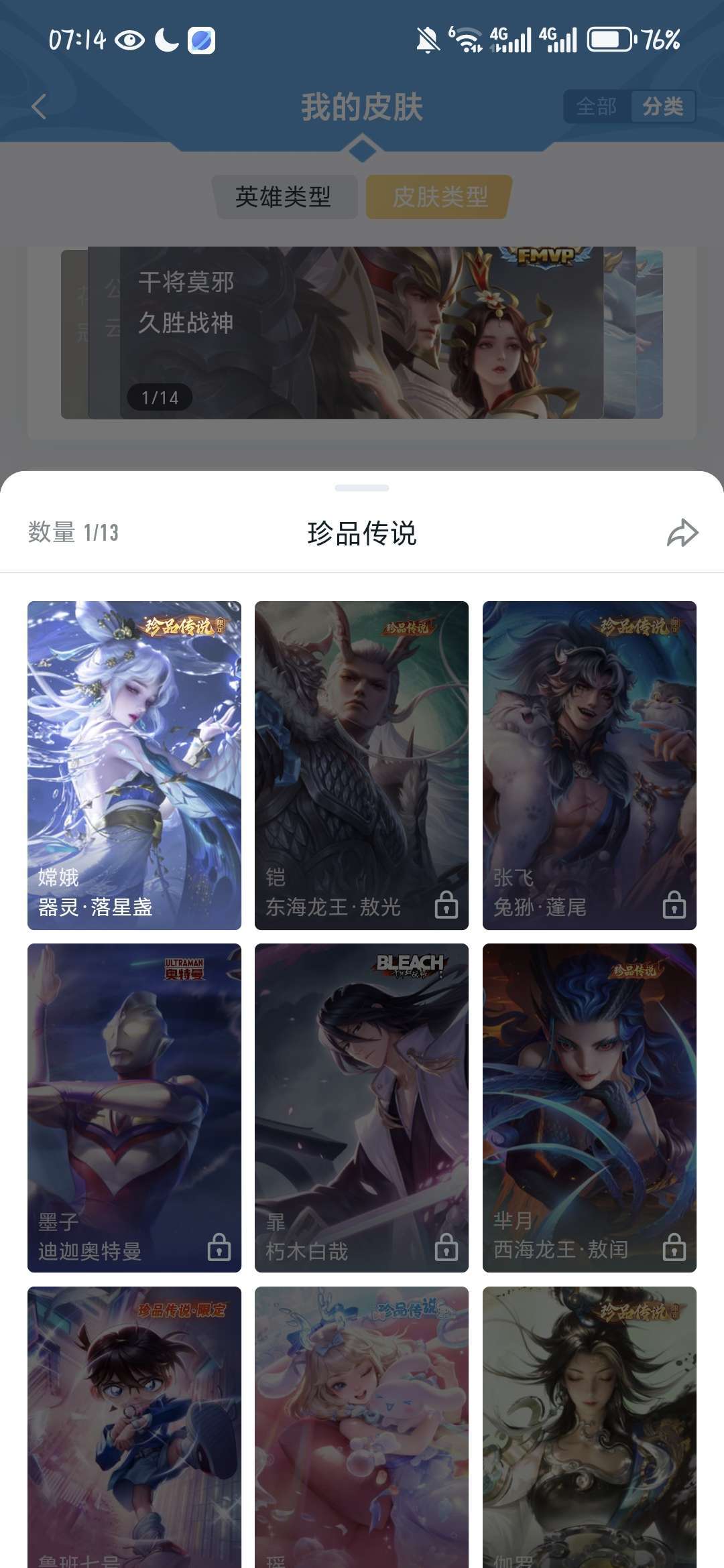Switch to the 全部 view
The height and width of the screenshot is (1568, 724).
[x=597, y=107]
